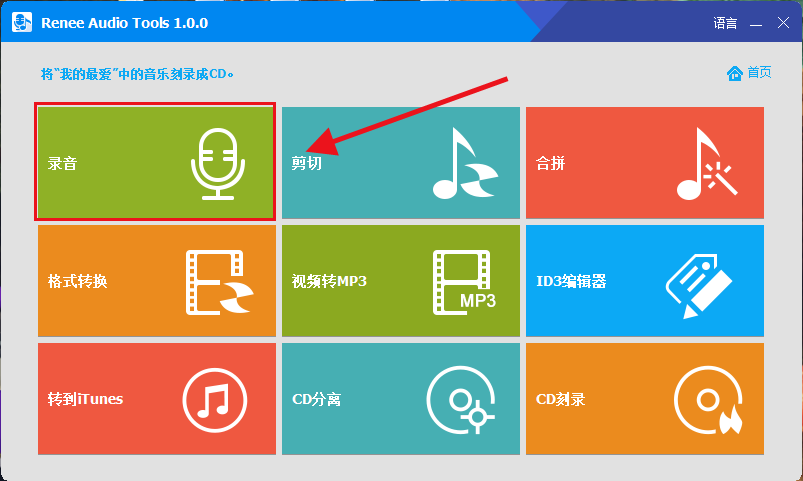
Task: Open the 剪切 audio cutter tile
Action: click(x=400, y=164)
